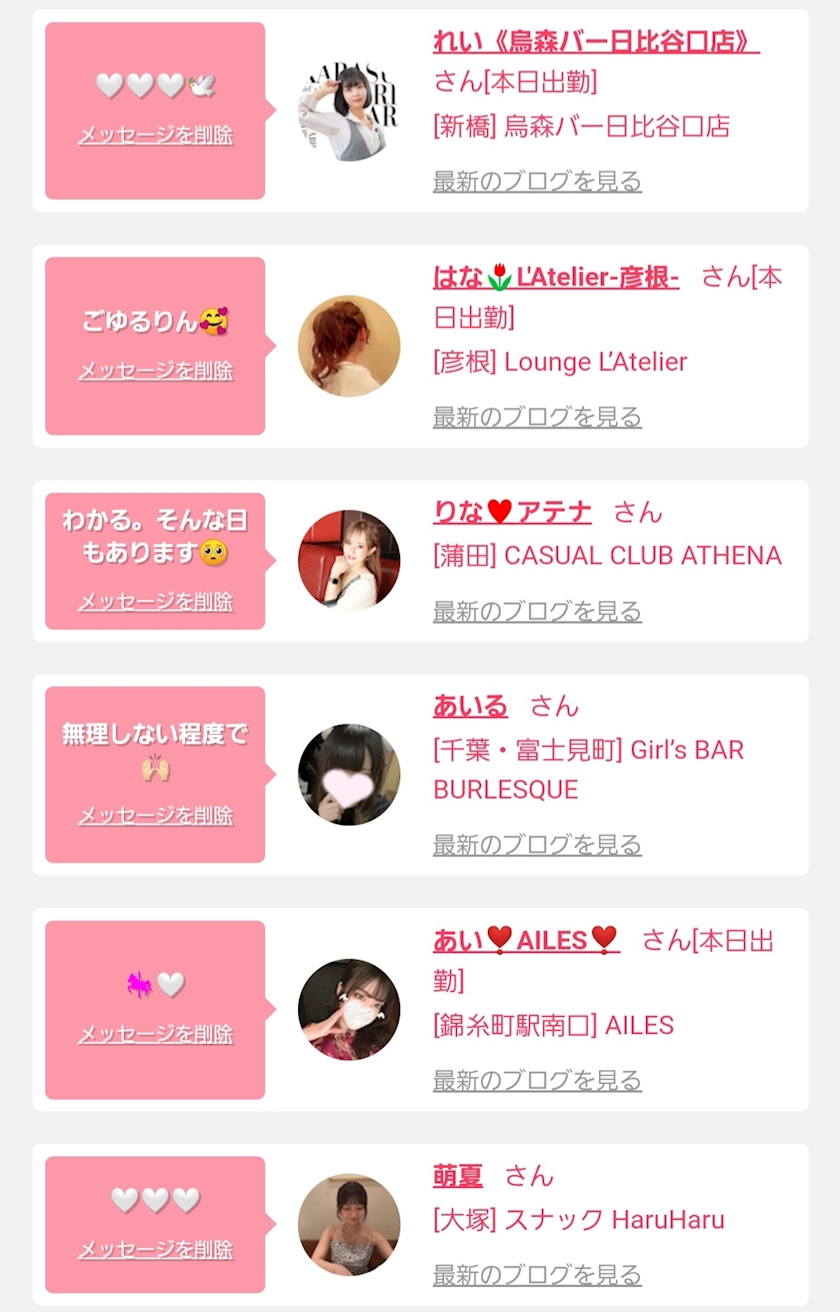The image size is (840, 1312).
Task: View latest blog of れい
Action: [537, 181]
